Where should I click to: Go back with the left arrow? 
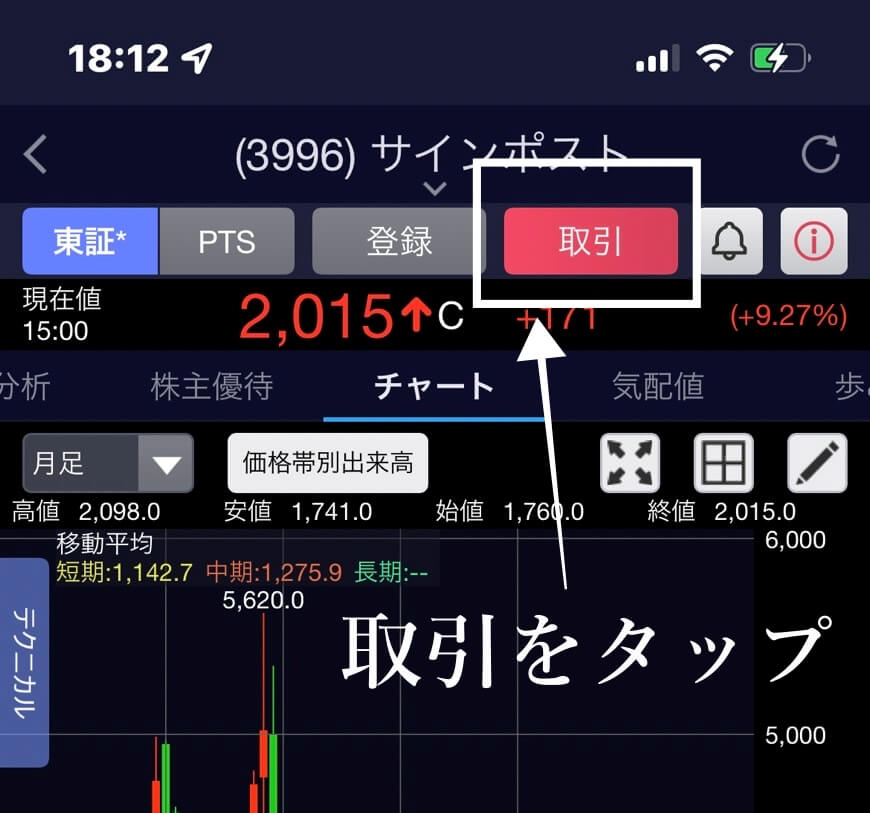click(x=36, y=154)
